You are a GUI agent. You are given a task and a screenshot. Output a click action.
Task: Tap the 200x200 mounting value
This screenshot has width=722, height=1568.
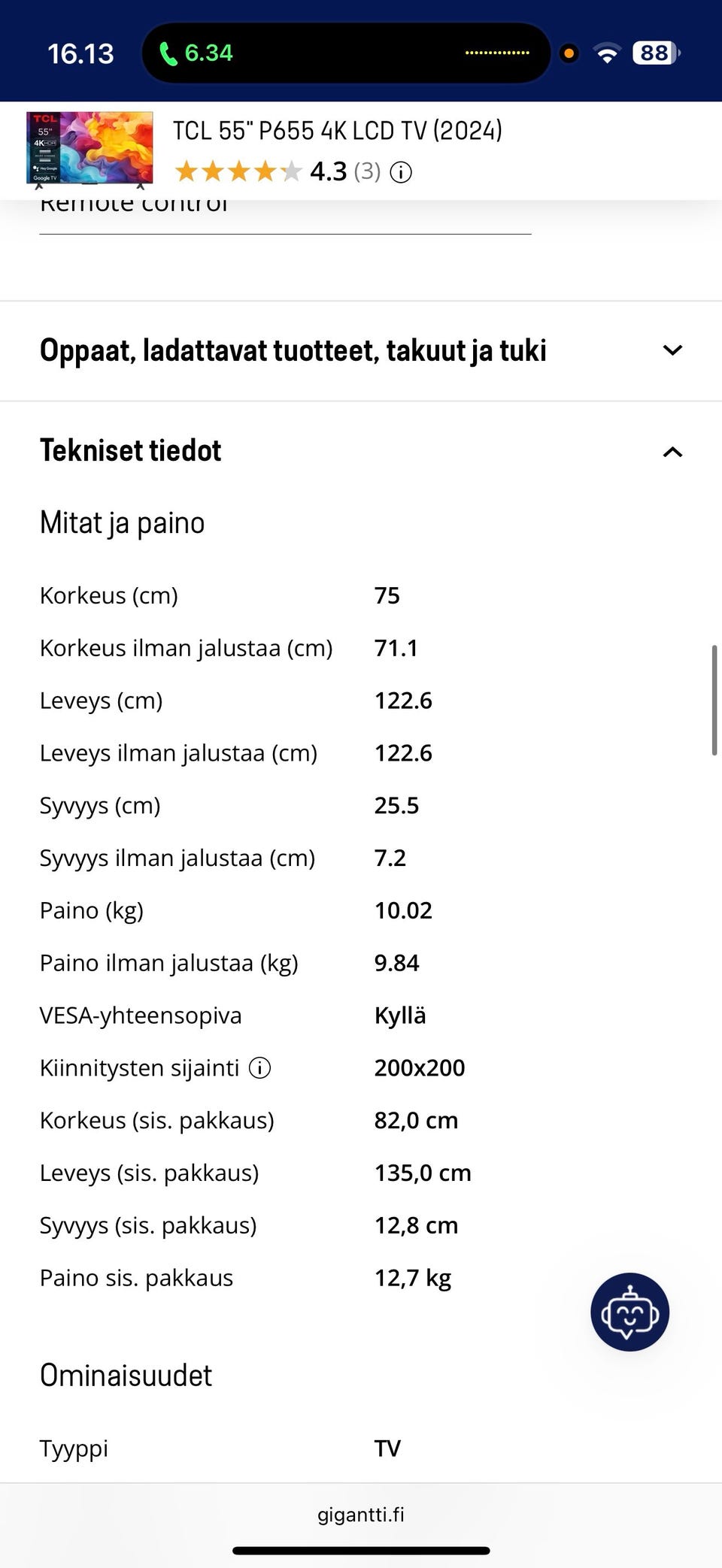pyautogui.click(x=420, y=1067)
